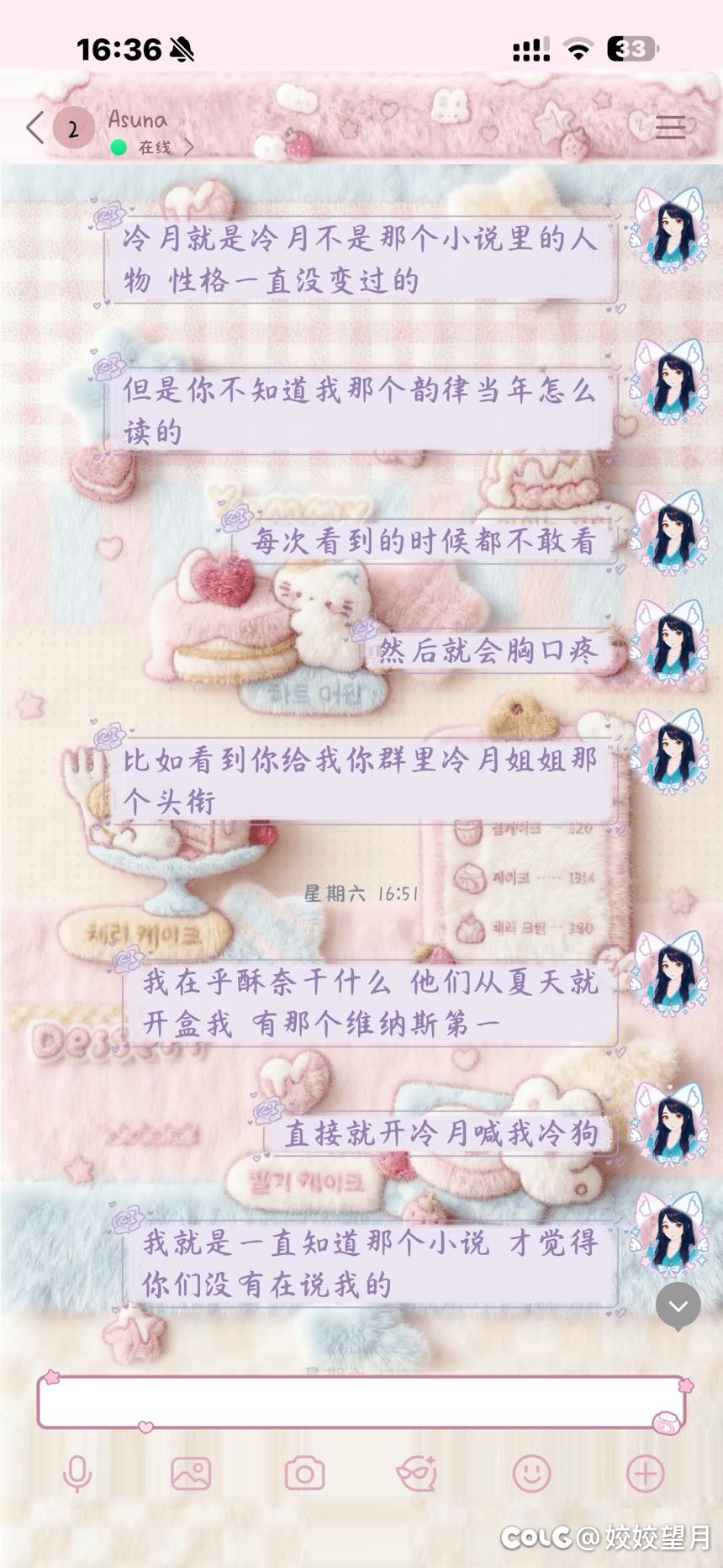Record a voice message with microphone
Screen dimensions: 723x1568
click(x=77, y=1473)
